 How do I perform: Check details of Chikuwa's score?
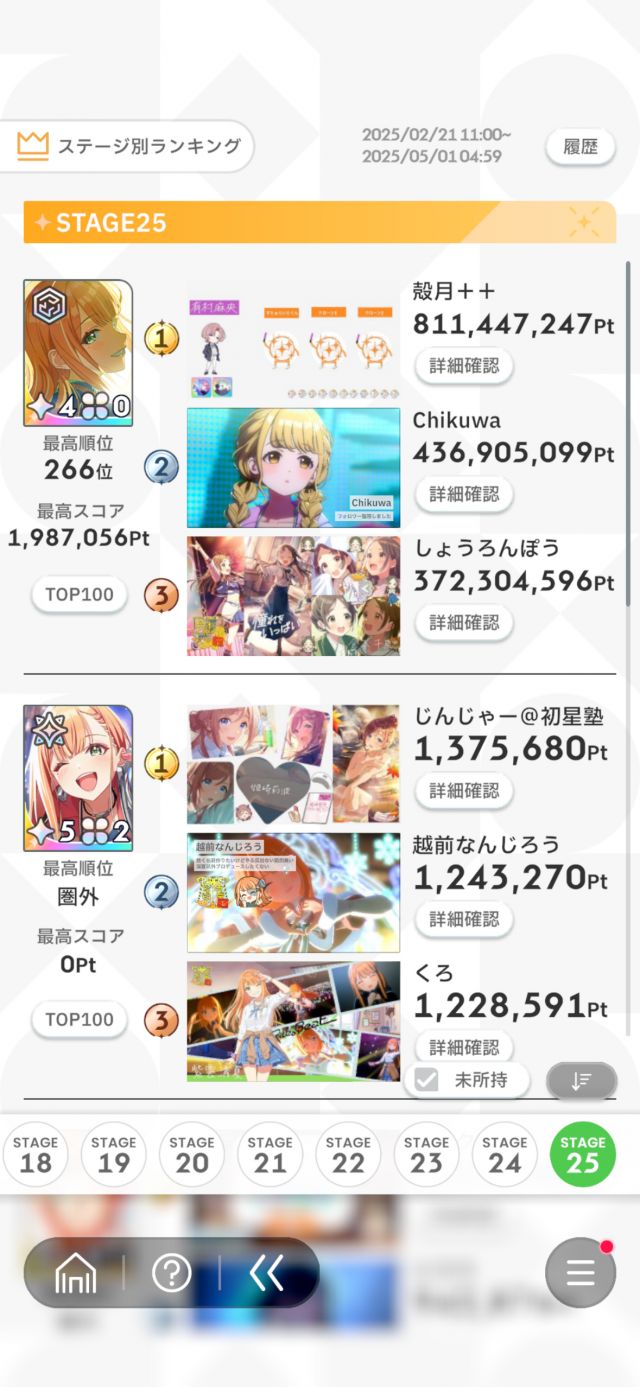coord(464,494)
